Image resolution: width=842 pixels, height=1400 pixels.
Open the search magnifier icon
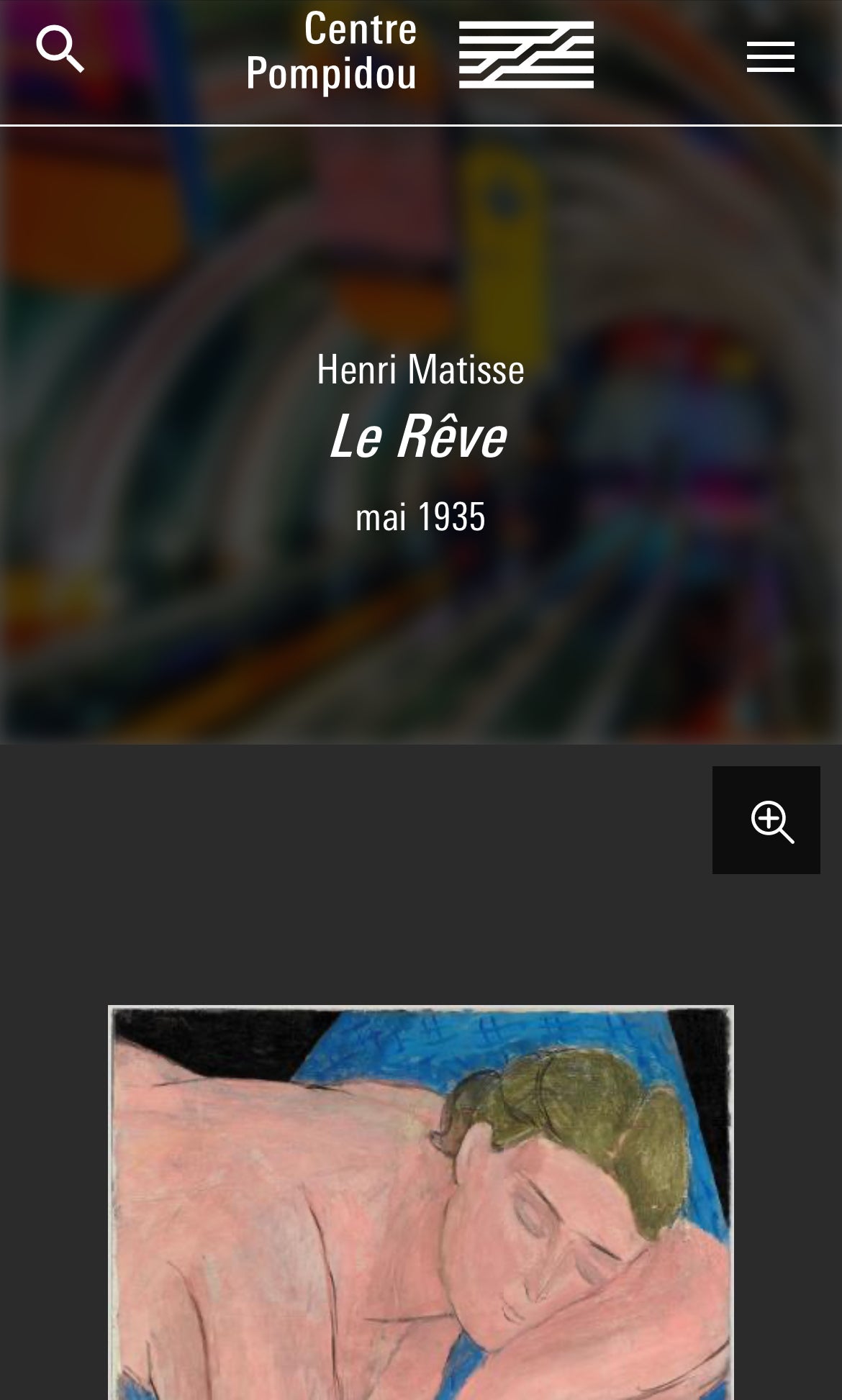60,49
